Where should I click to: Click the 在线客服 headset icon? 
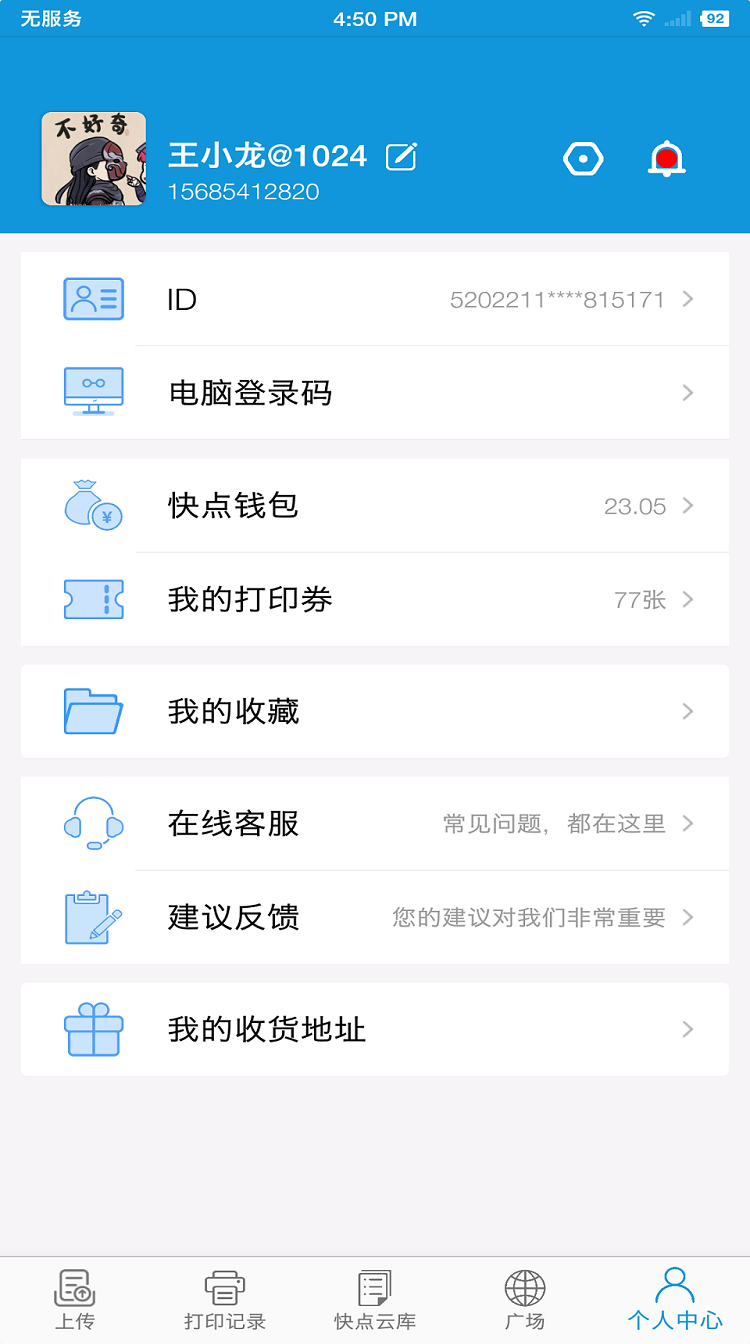point(93,824)
